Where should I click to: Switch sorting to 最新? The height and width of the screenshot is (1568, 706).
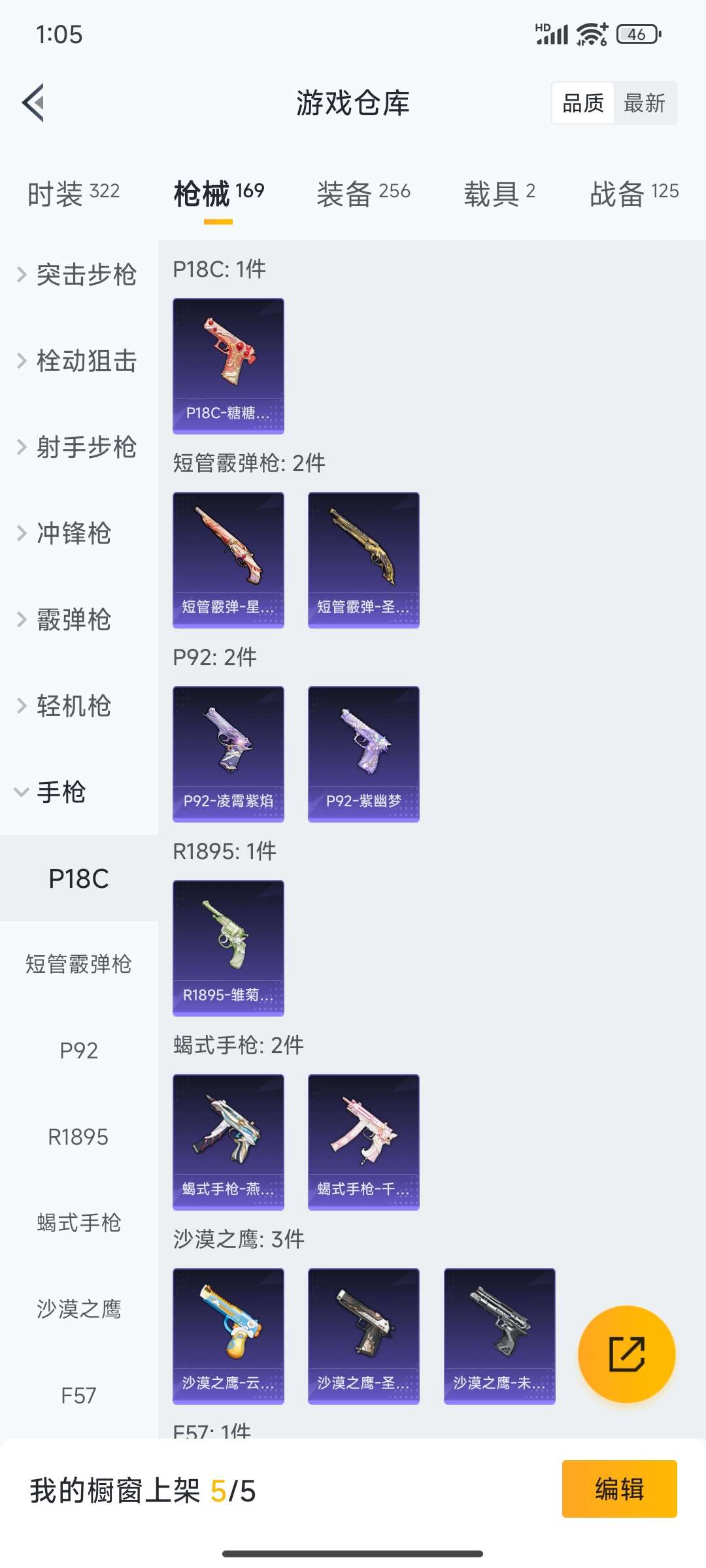coord(645,103)
